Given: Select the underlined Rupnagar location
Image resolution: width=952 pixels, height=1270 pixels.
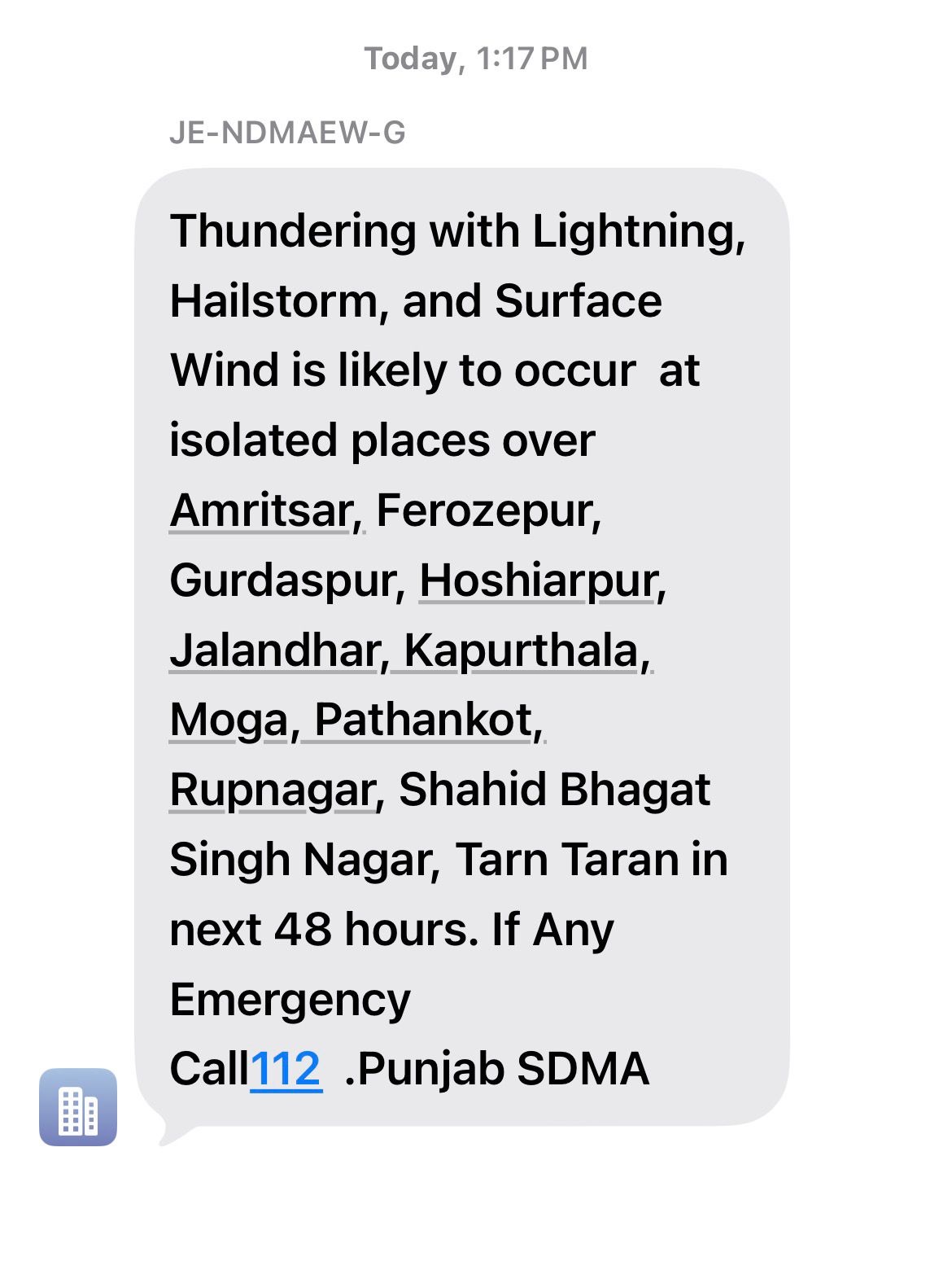Looking at the screenshot, I should click(272, 790).
